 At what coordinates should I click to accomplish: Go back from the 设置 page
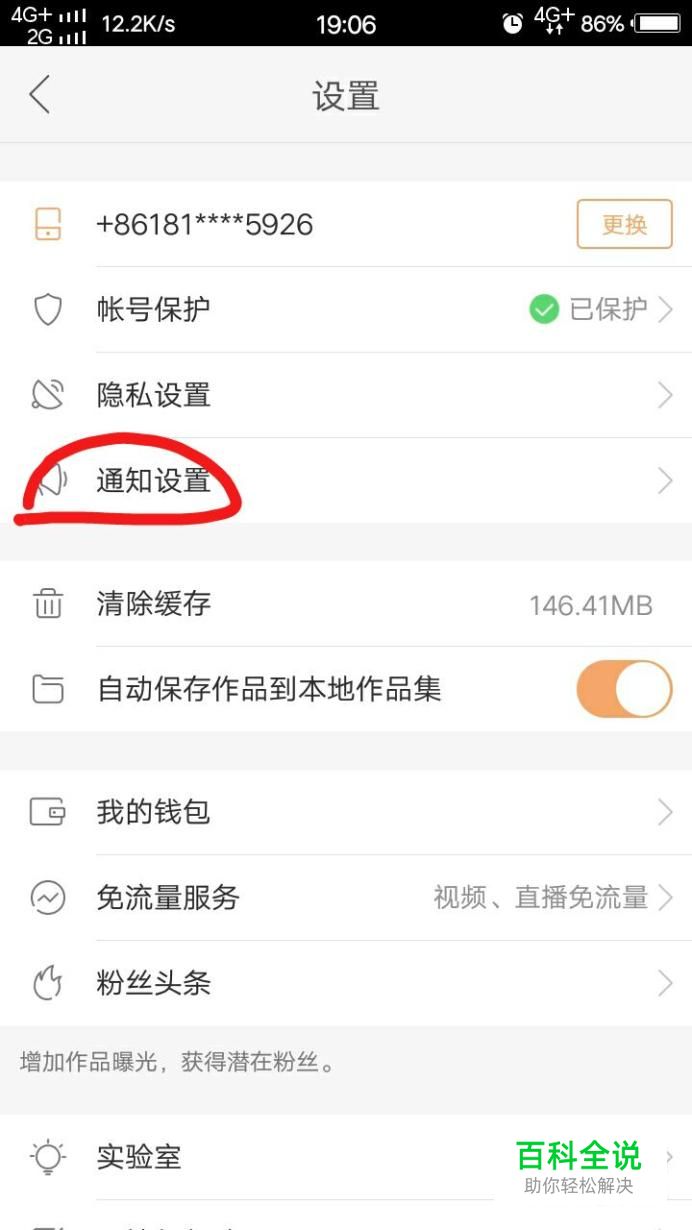click(40, 96)
